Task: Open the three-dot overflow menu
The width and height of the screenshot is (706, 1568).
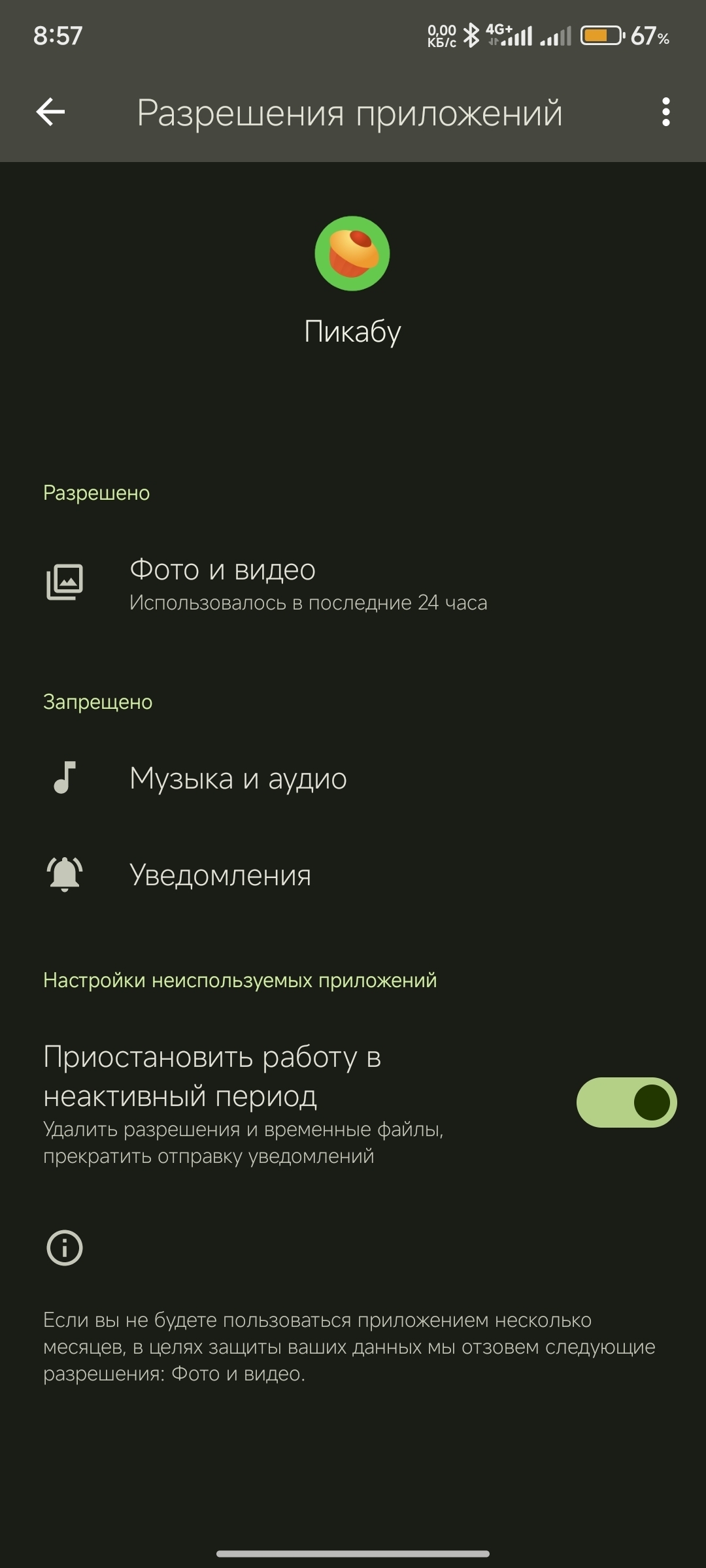Action: 665,112
